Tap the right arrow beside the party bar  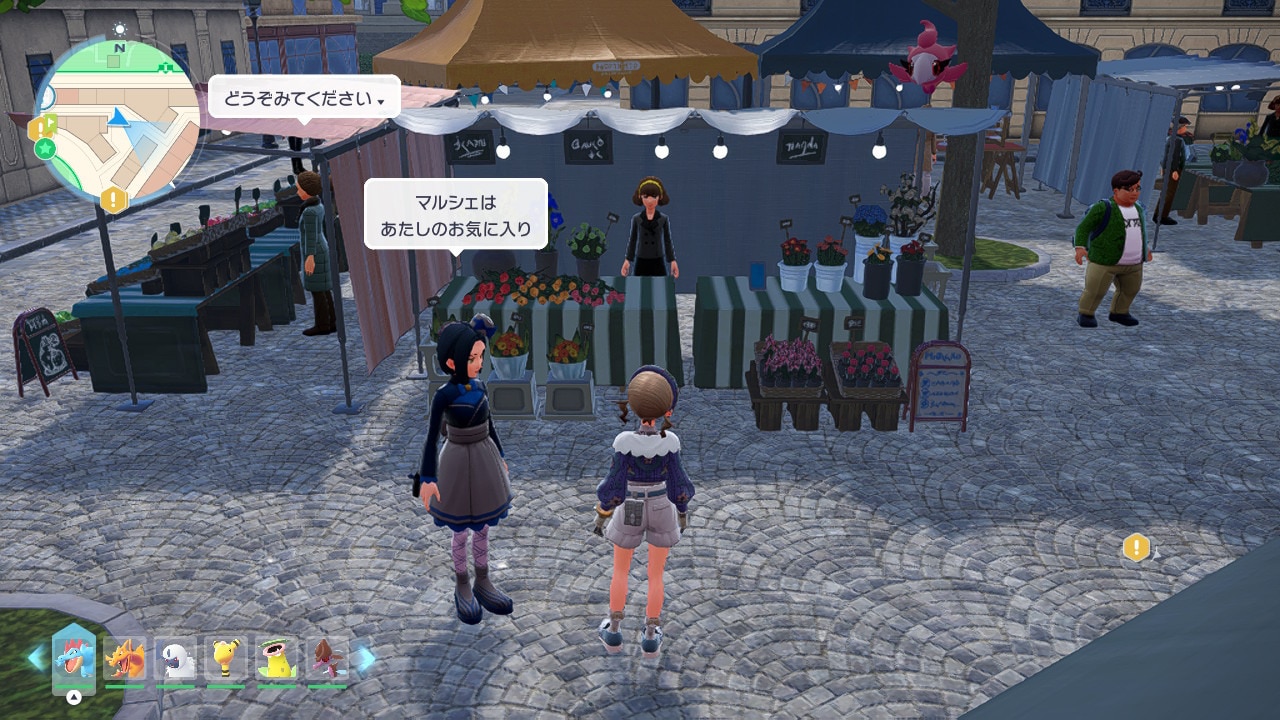[x=366, y=658]
